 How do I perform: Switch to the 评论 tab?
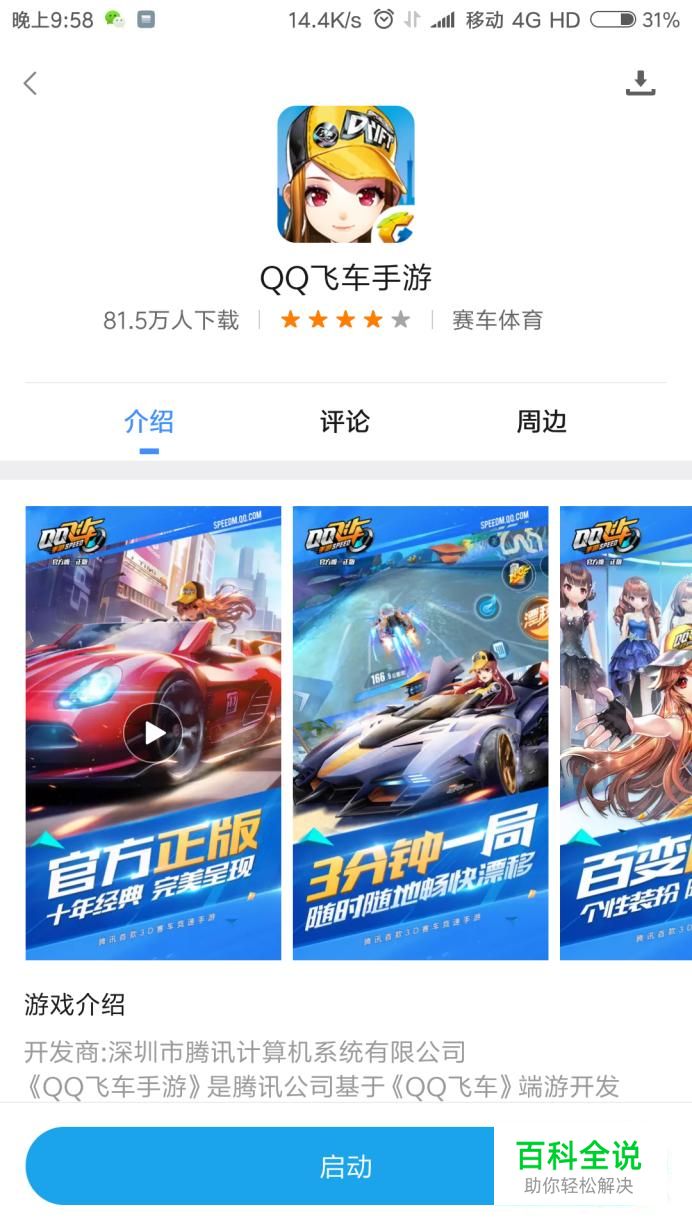click(345, 421)
